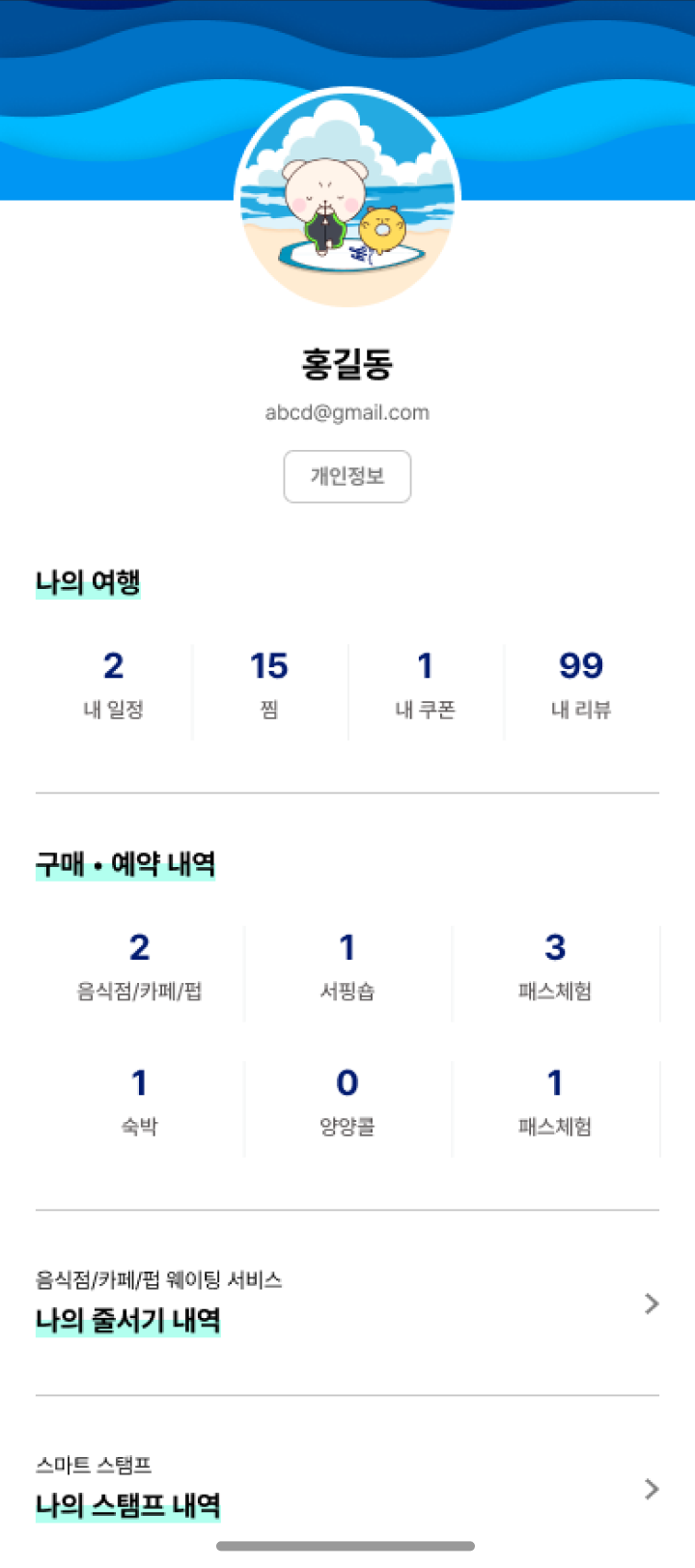The height and width of the screenshot is (1568, 695).
Task: Select the 양양콜 history tile
Action: pyautogui.click(x=347, y=1103)
